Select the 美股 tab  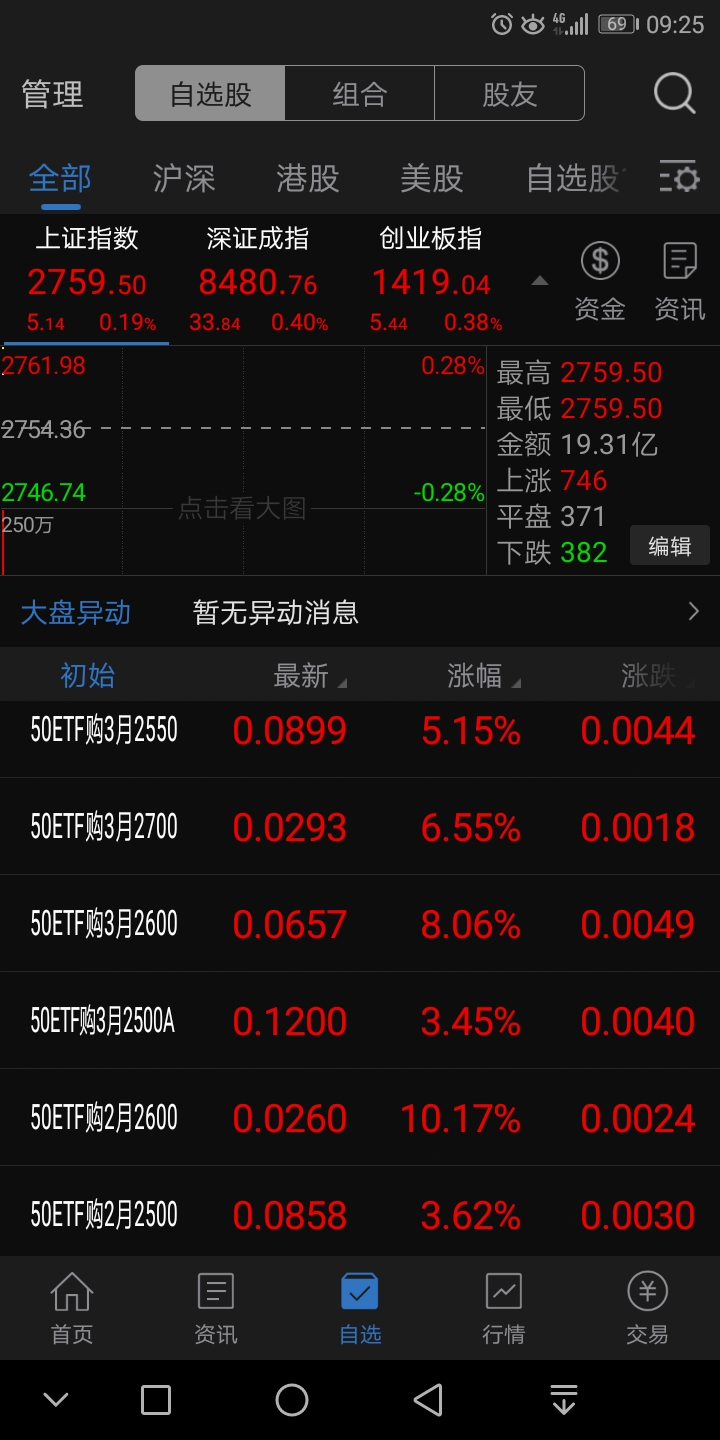coord(430,179)
